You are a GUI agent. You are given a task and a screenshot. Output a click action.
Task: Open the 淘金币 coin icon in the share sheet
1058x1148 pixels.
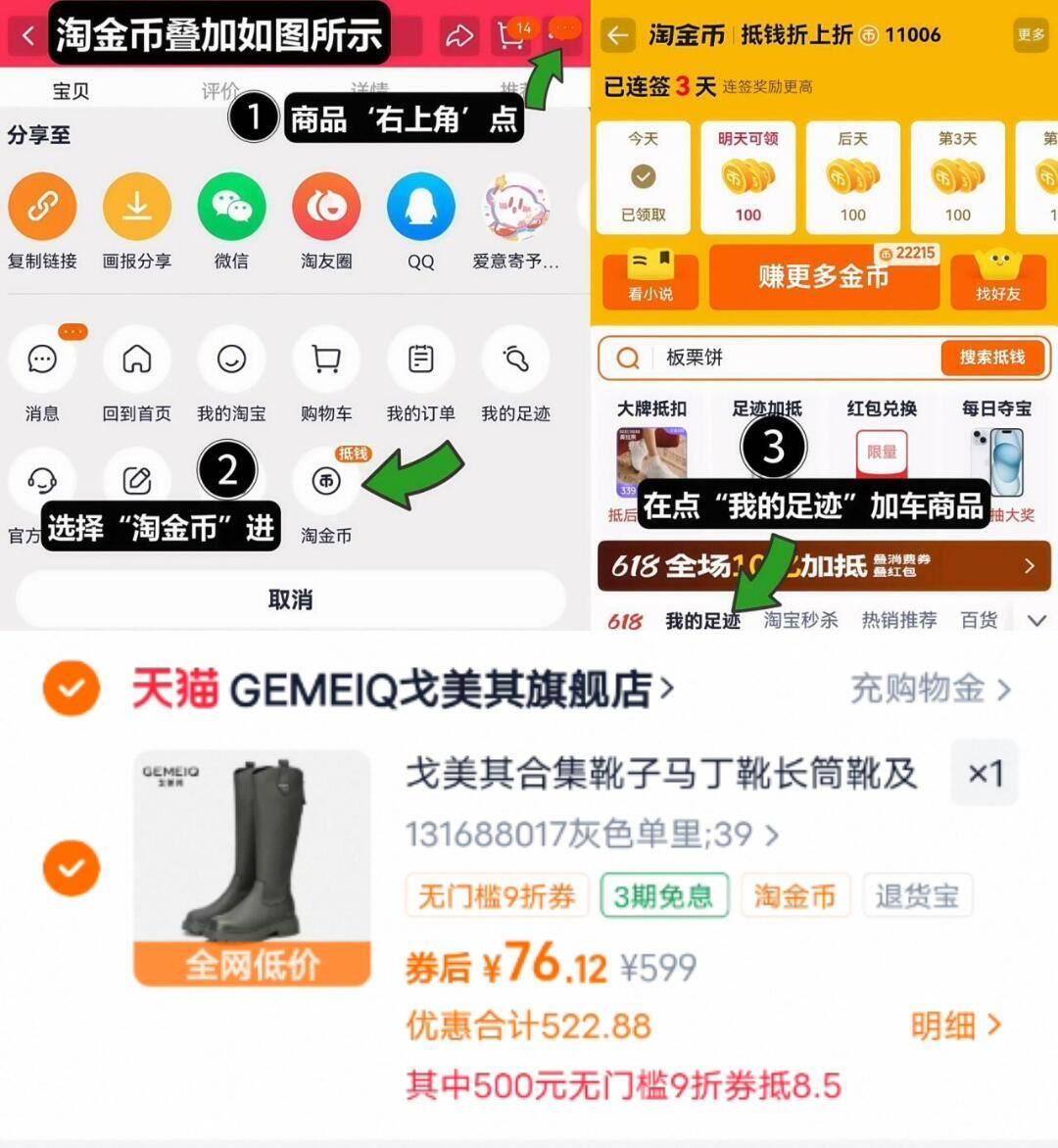point(326,482)
